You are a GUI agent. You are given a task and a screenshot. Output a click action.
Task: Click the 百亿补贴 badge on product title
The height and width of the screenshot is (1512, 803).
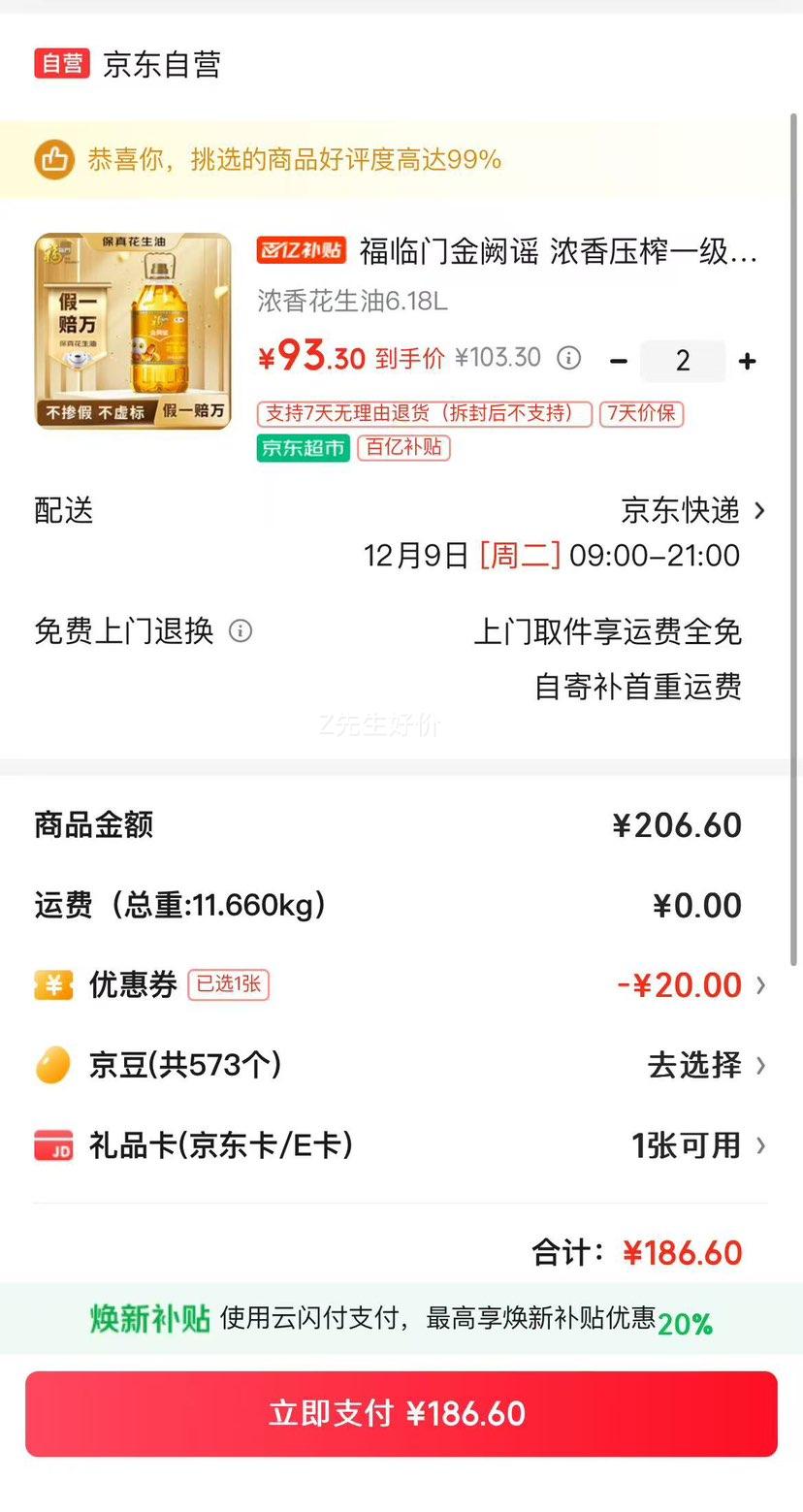[x=298, y=250]
